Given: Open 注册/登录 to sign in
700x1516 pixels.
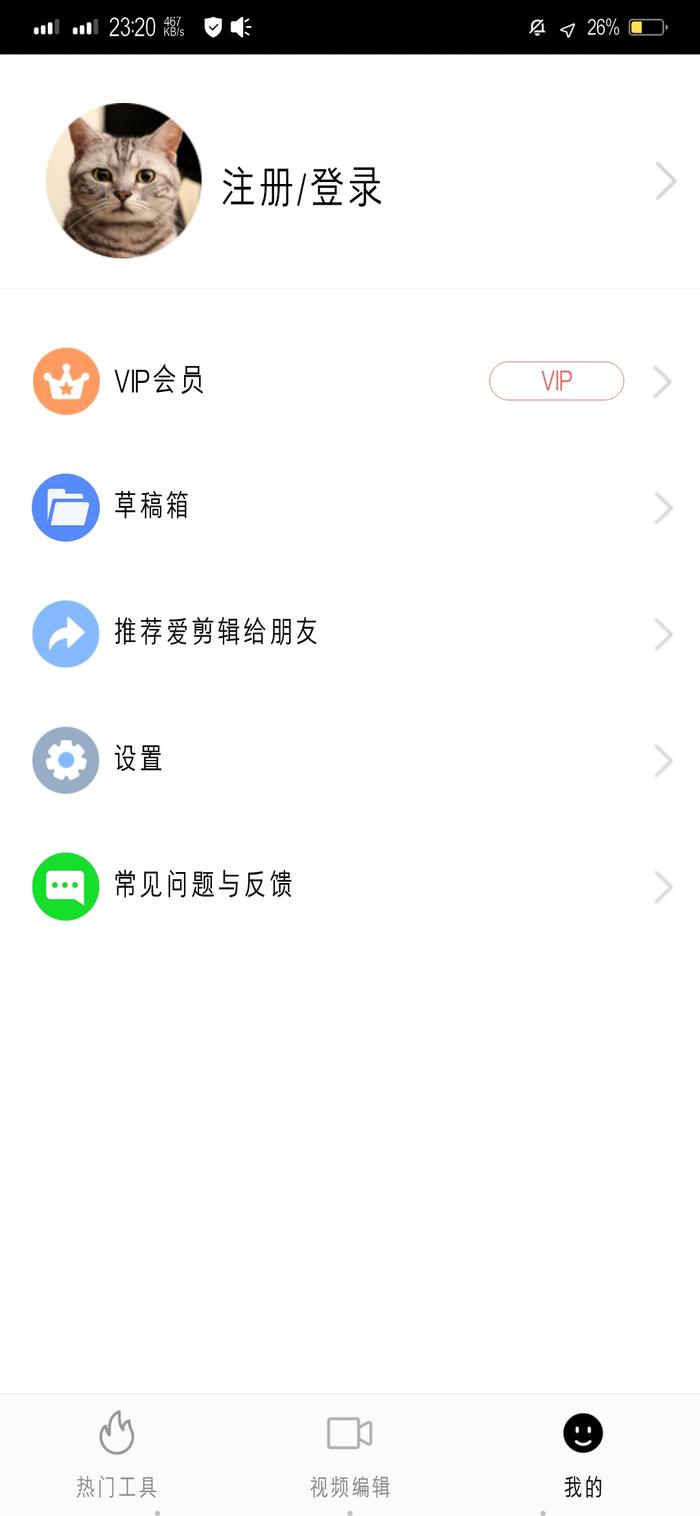Looking at the screenshot, I should (x=302, y=188).
